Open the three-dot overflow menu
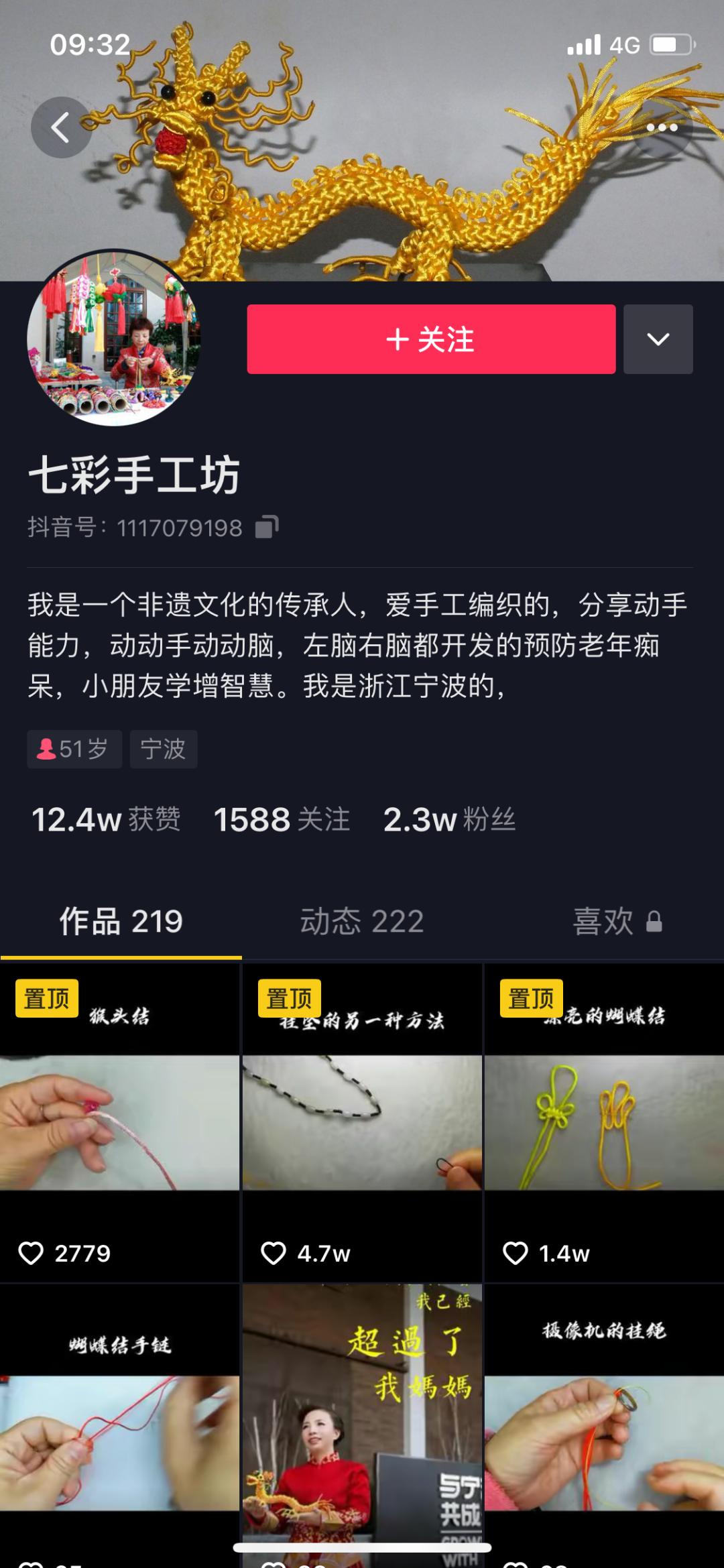This screenshot has width=724, height=1568. [x=662, y=127]
